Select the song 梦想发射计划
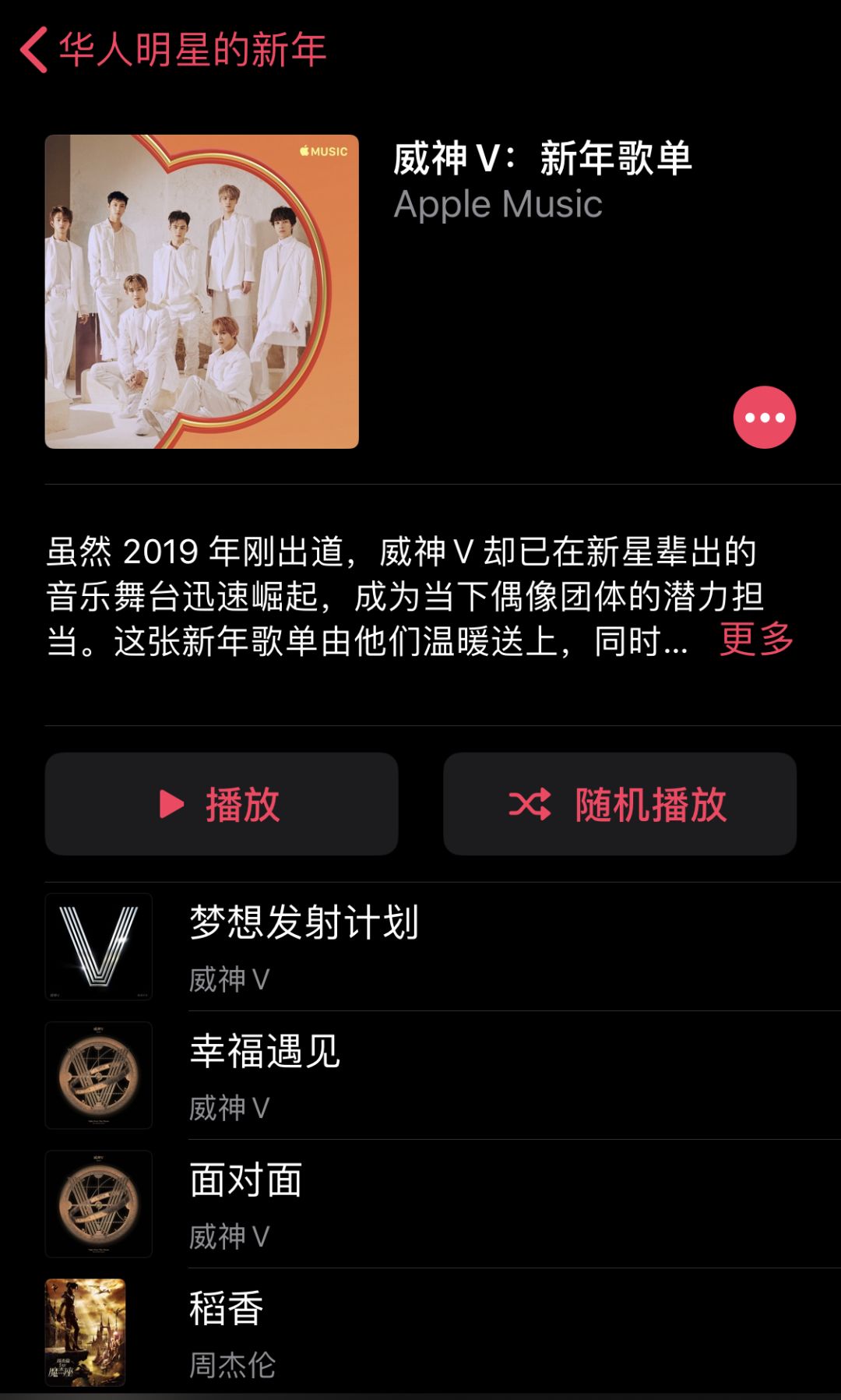The image size is (841, 1400). 303,921
